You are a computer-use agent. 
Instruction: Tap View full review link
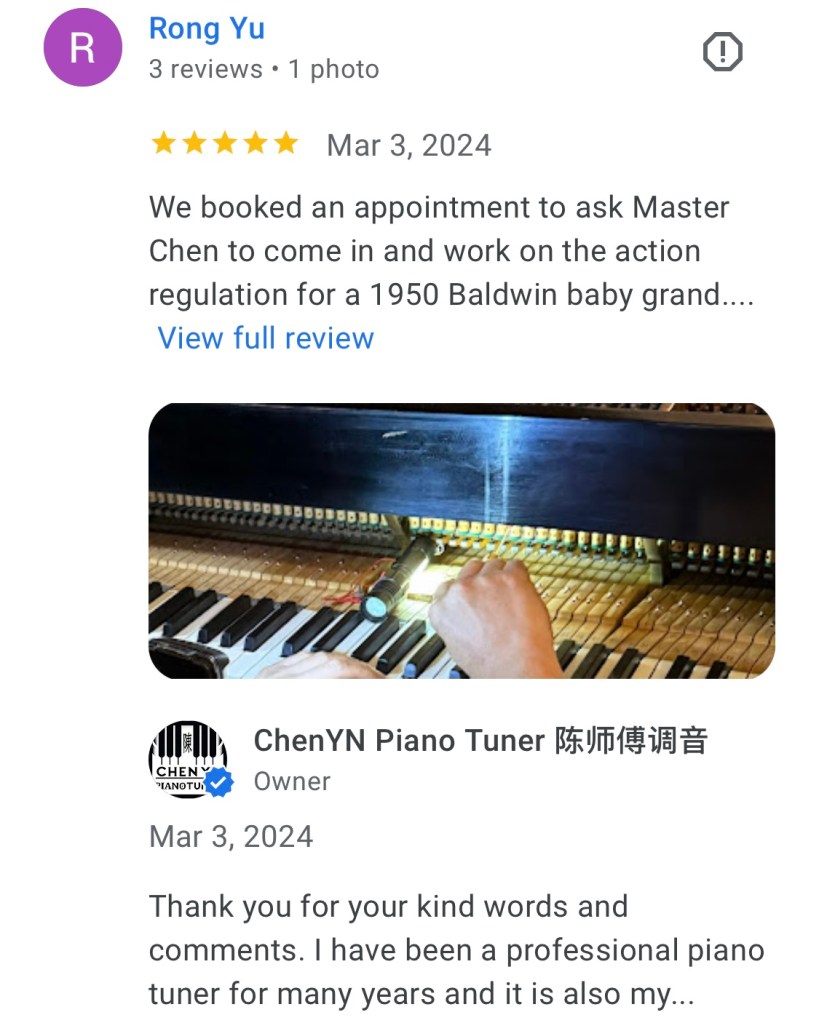click(x=265, y=338)
